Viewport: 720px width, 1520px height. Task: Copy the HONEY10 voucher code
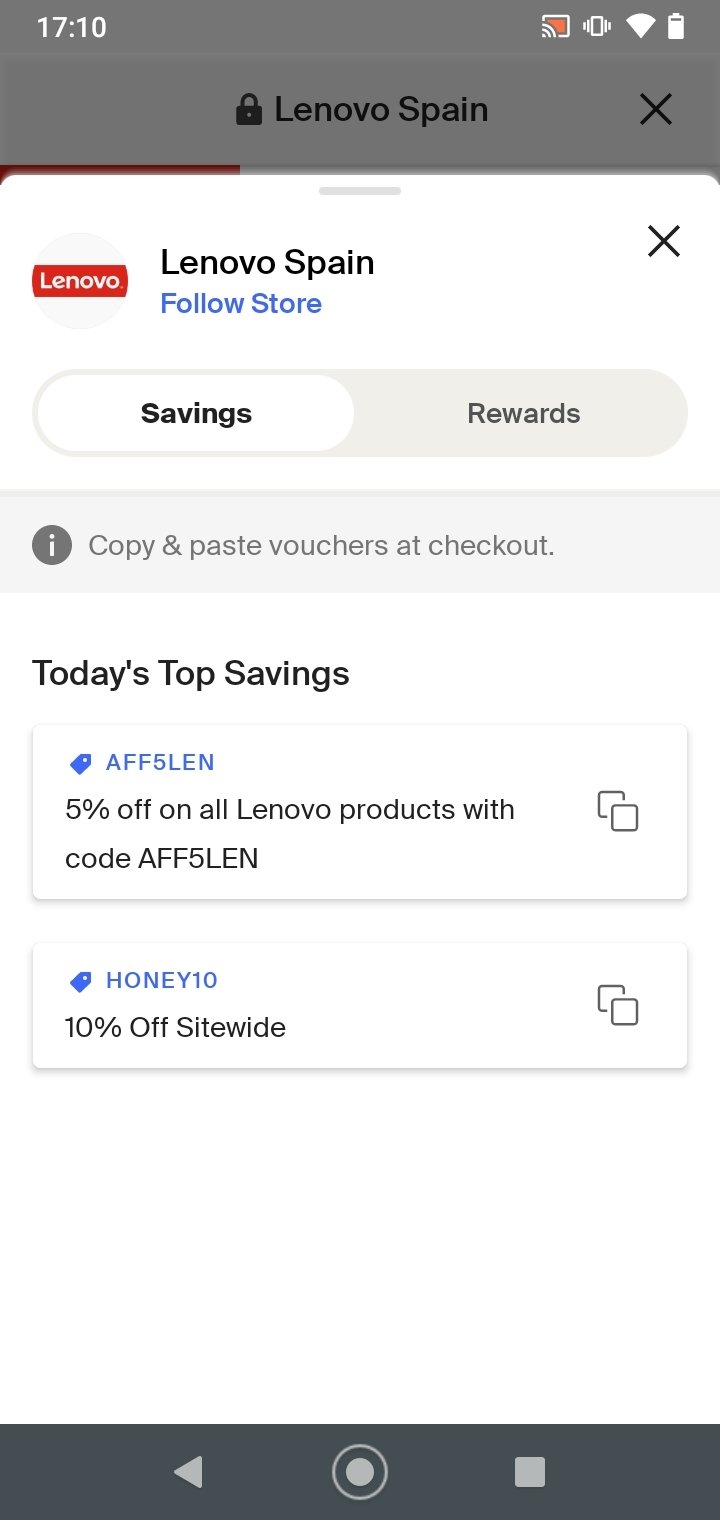click(x=617, y=1005)
